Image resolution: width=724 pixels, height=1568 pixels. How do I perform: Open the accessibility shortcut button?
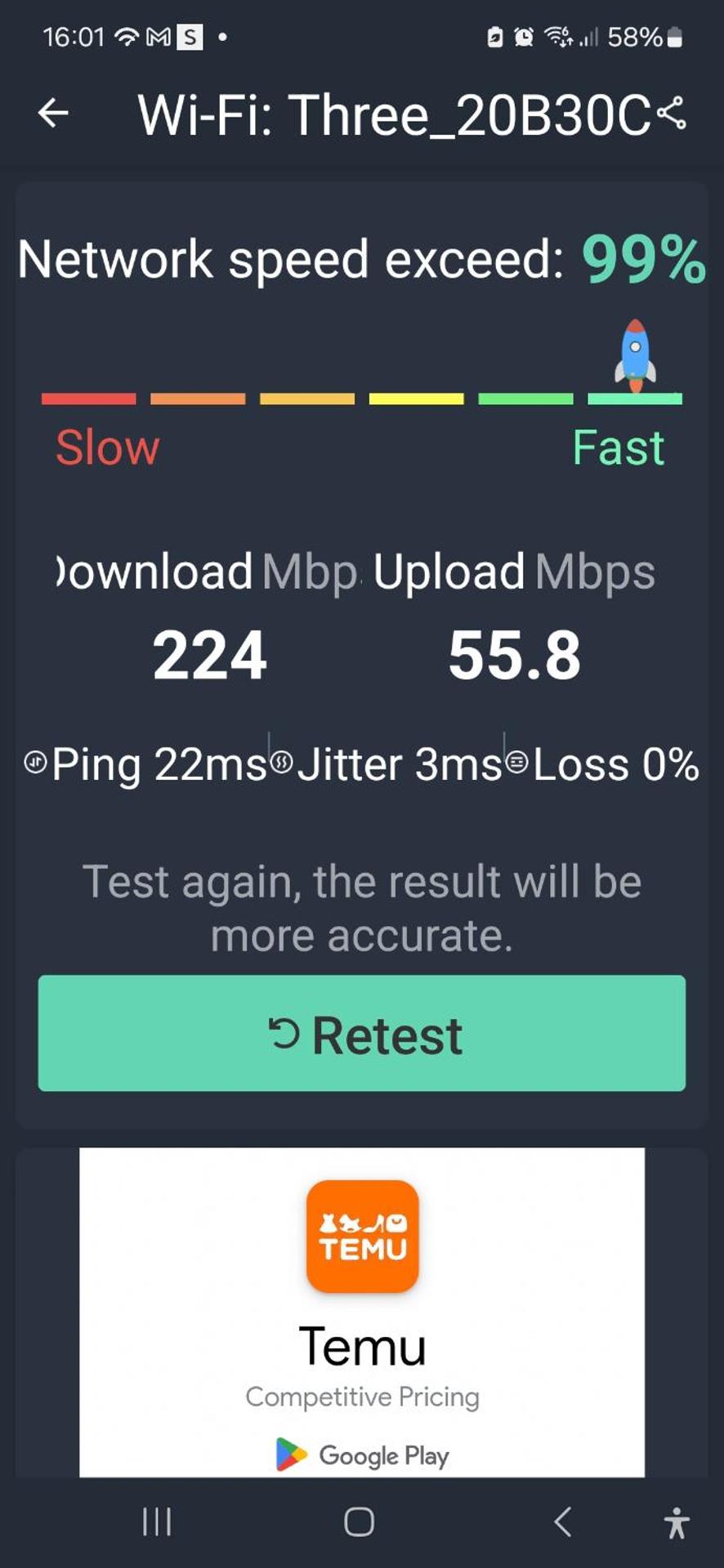[x=677, y=1523]
